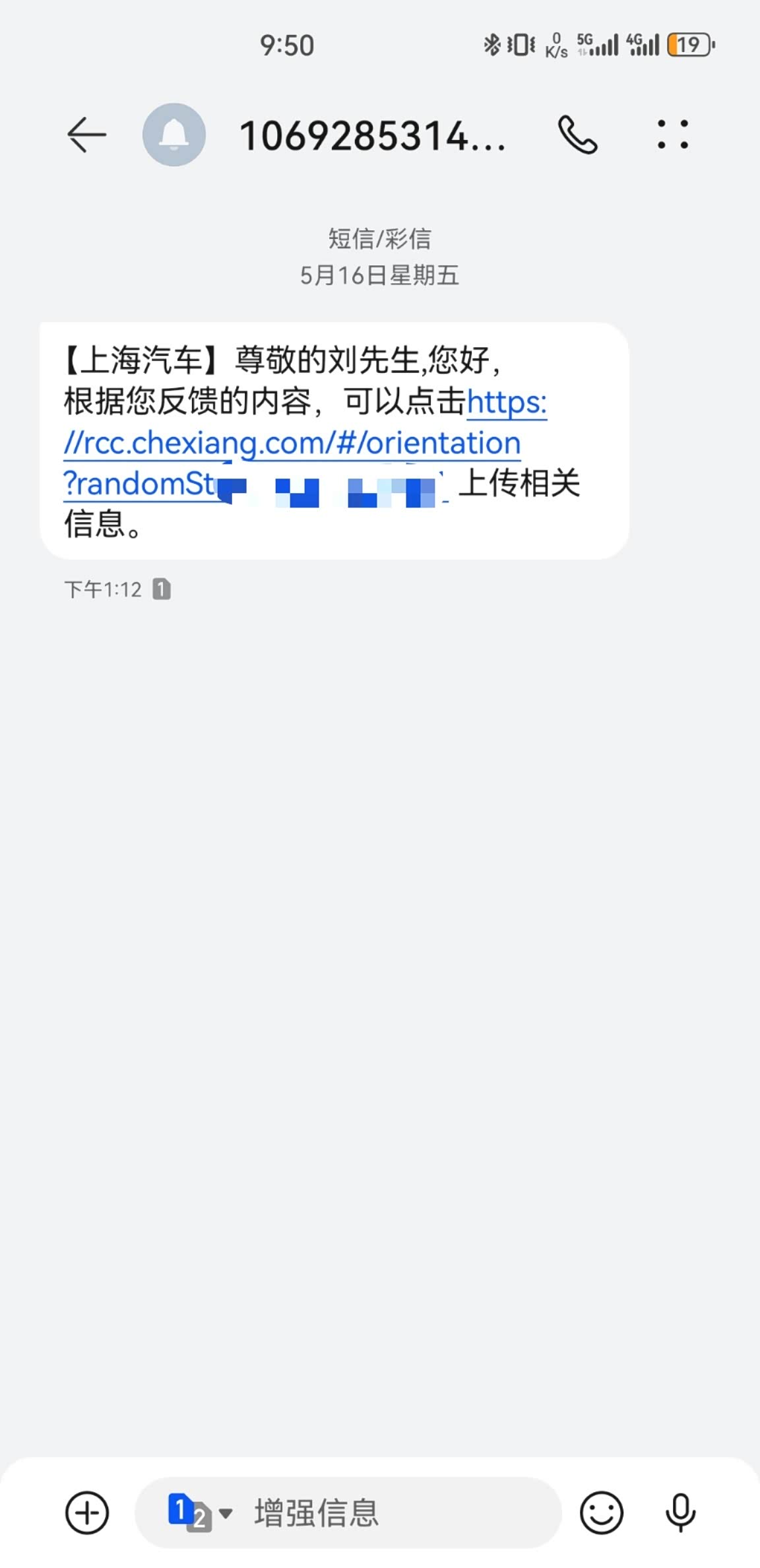Call the sender 1069285314...

(577, 135)
